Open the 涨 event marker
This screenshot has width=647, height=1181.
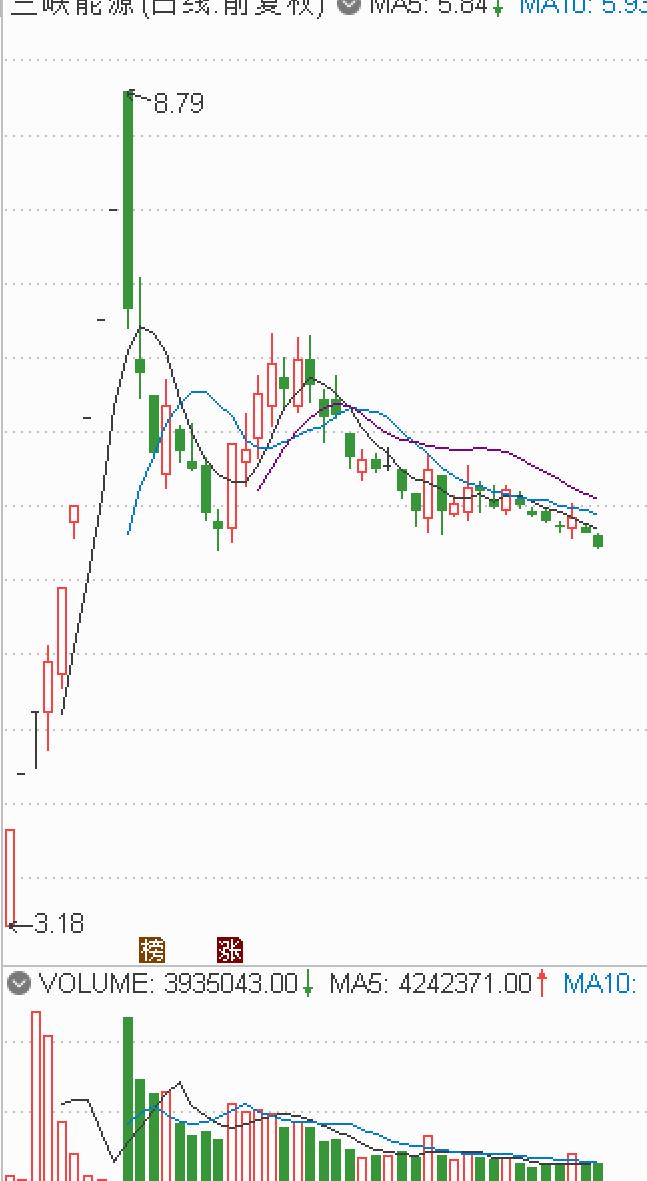click(230, 949)
